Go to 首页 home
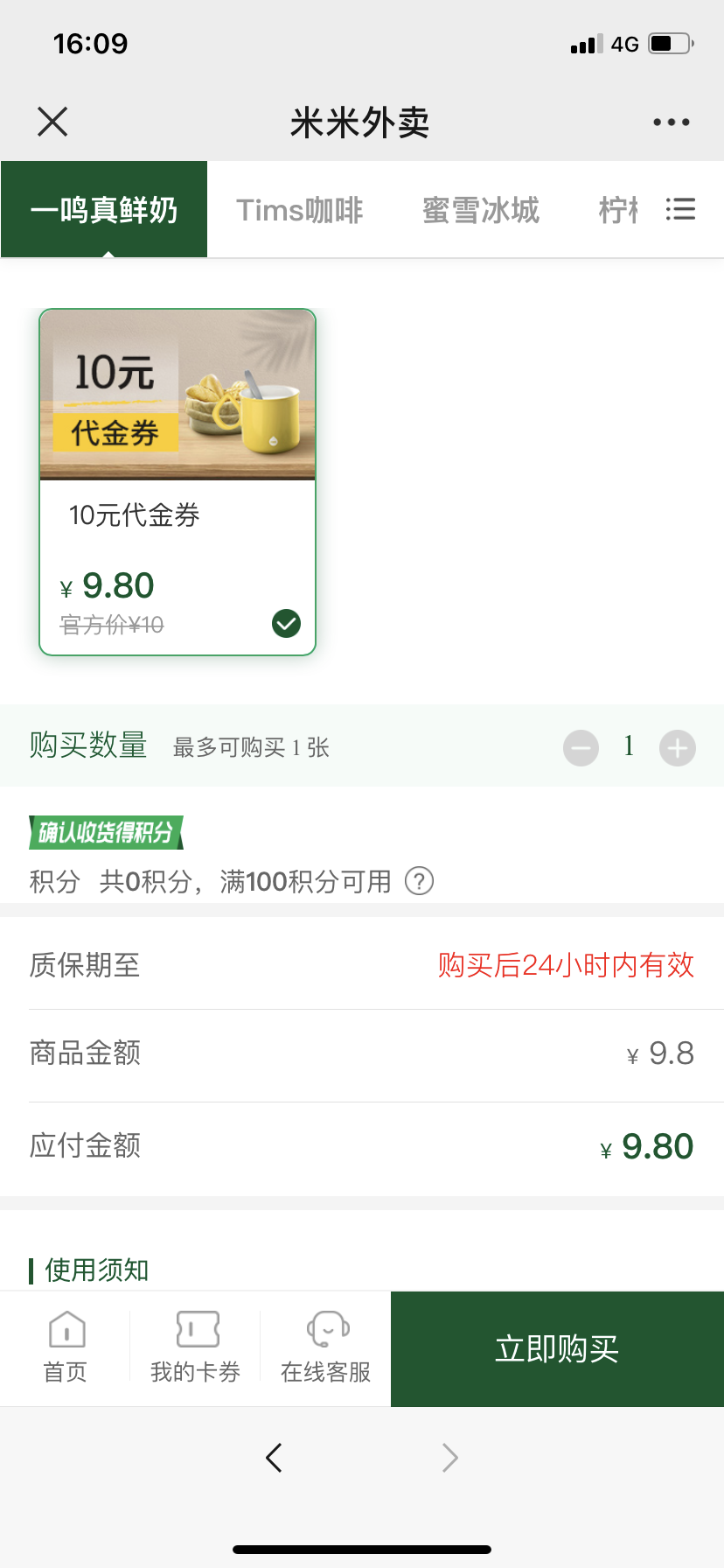724x1568 pixels. 66,1347
